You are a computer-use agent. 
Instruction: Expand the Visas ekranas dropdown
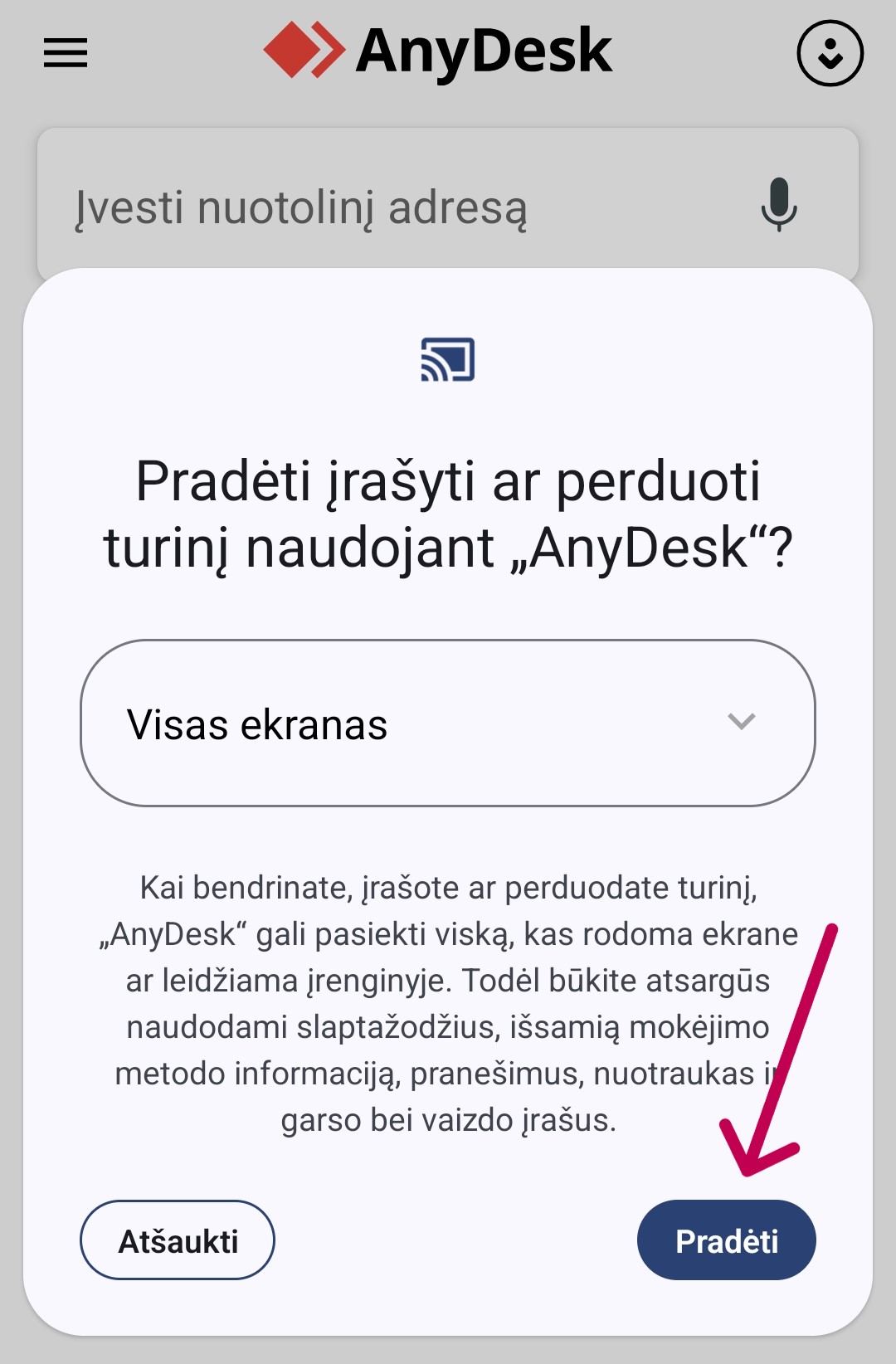coord(448,723)
